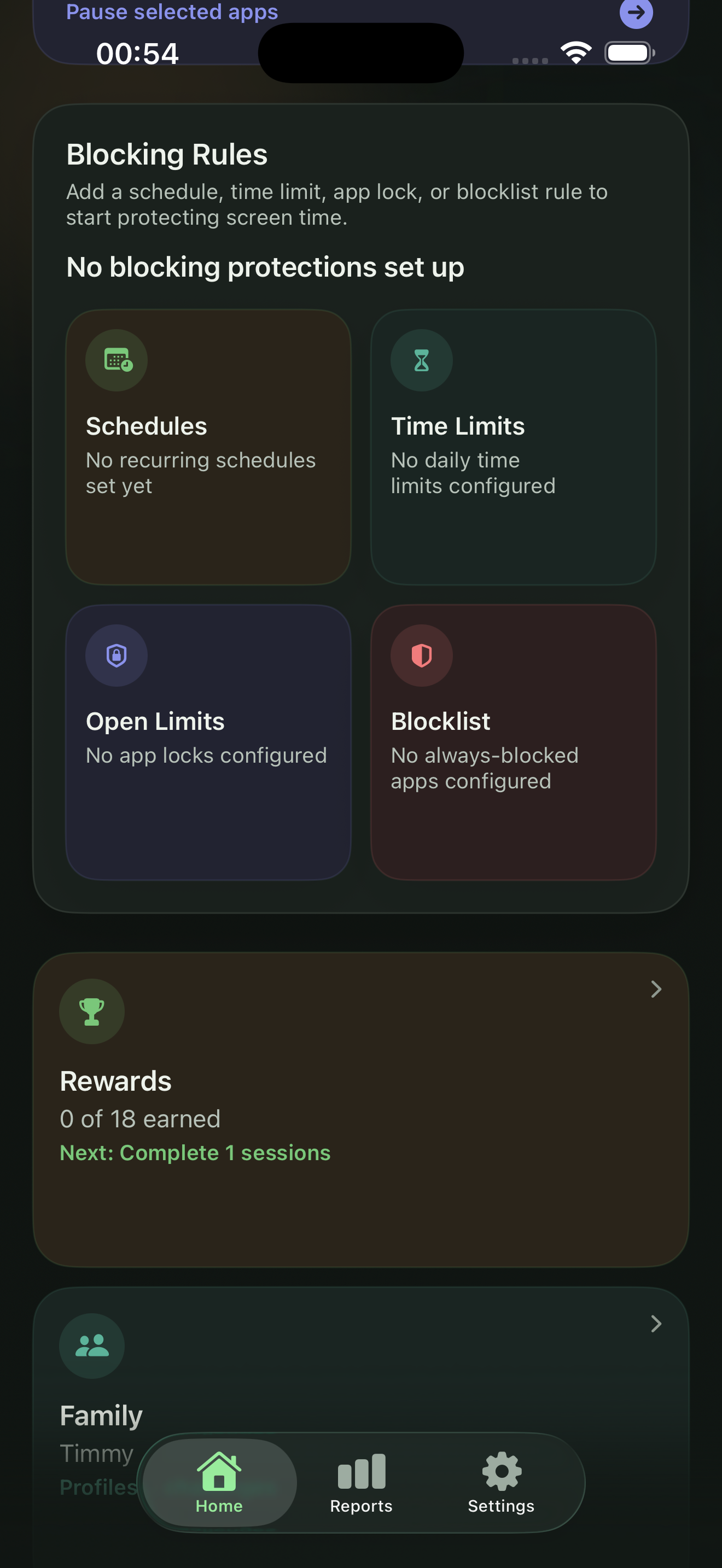Tap Next: Complete 1 sessions
The height and width of the screenshot is (1568, 722).
pos(195,1152)
